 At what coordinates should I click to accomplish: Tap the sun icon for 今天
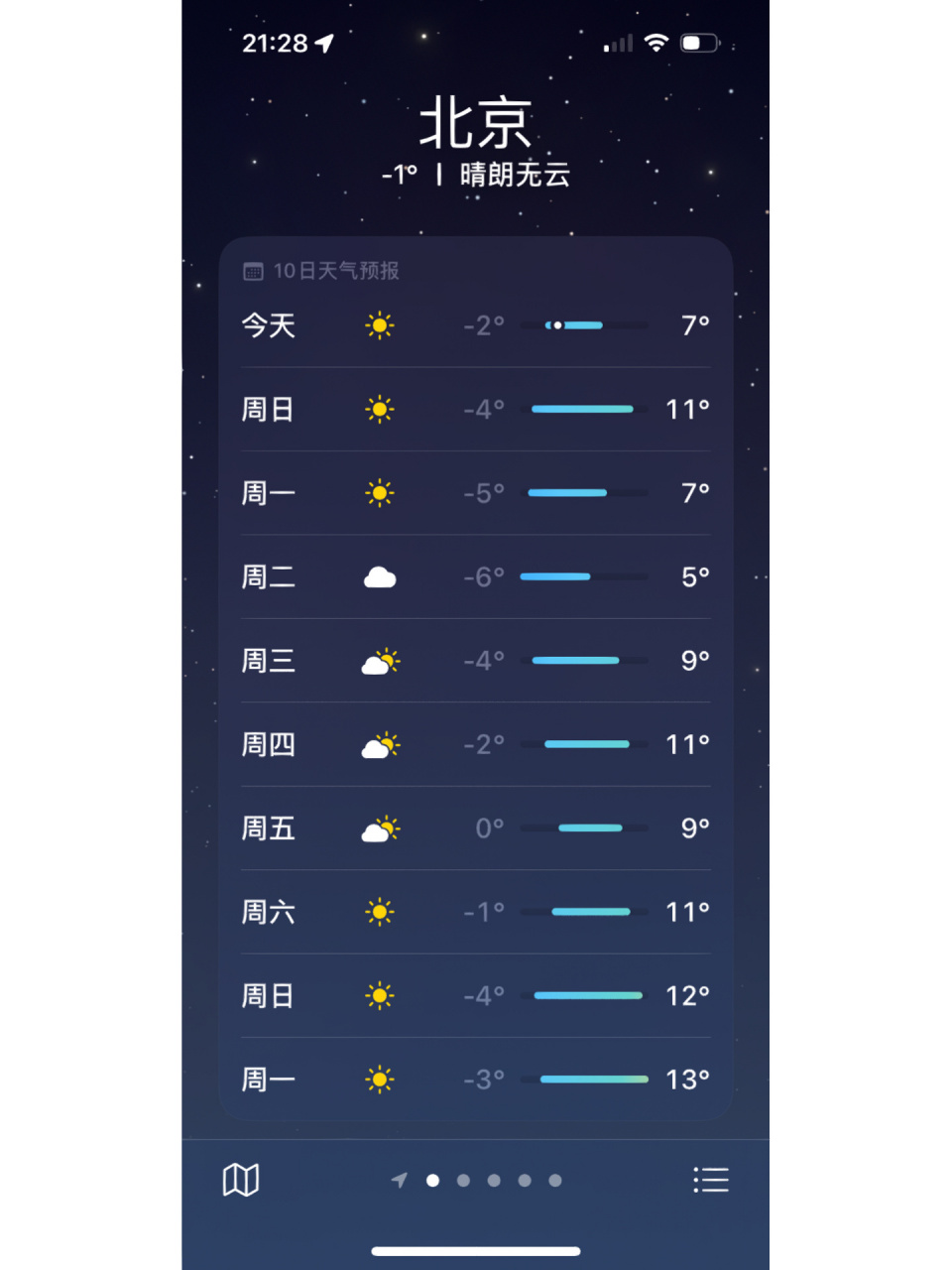tap(381, 325)
